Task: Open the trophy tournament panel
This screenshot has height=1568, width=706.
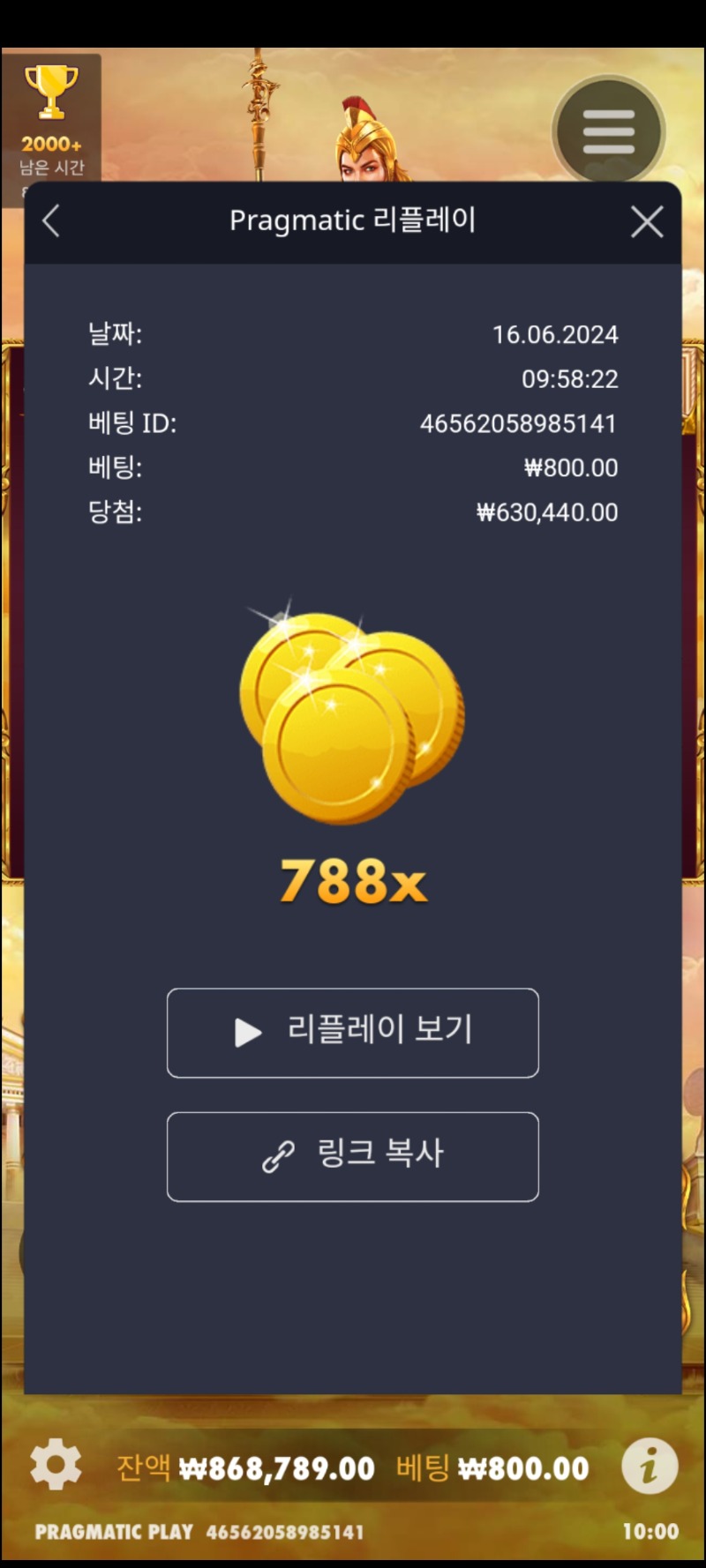Action: point(51,120)
